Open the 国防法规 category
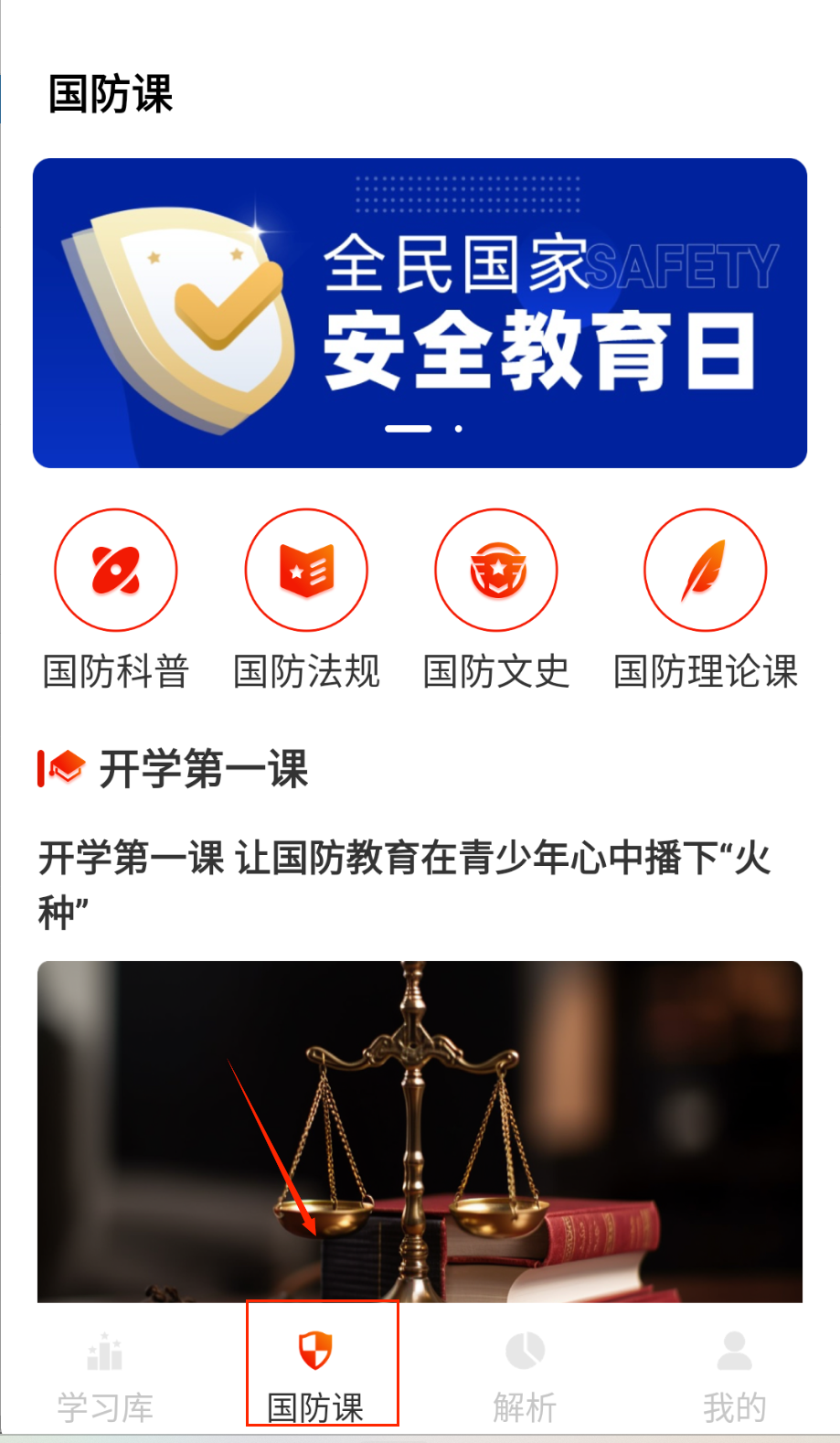This screenshot has width=840, height=1443. [306, 571]
